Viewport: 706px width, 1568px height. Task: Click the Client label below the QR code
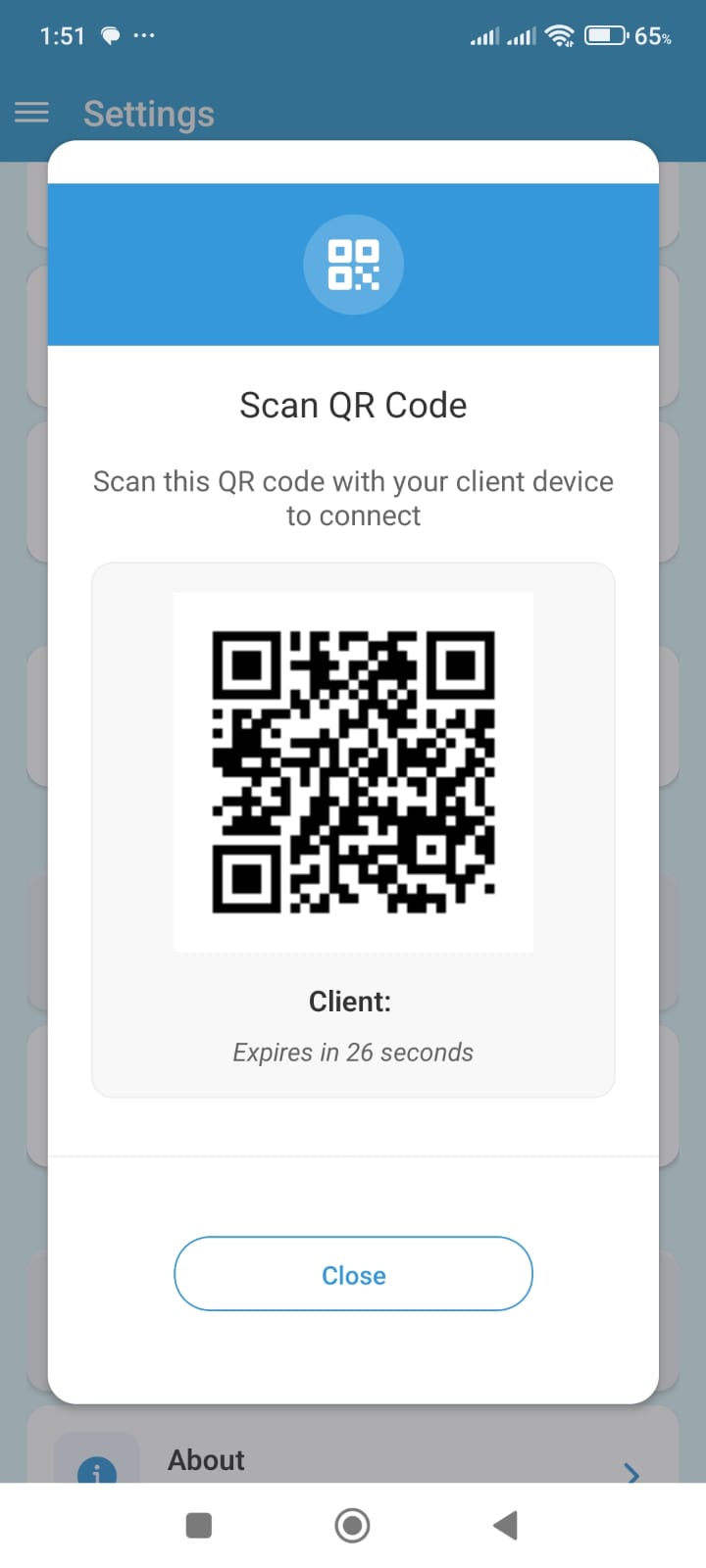pos(350,1002)
